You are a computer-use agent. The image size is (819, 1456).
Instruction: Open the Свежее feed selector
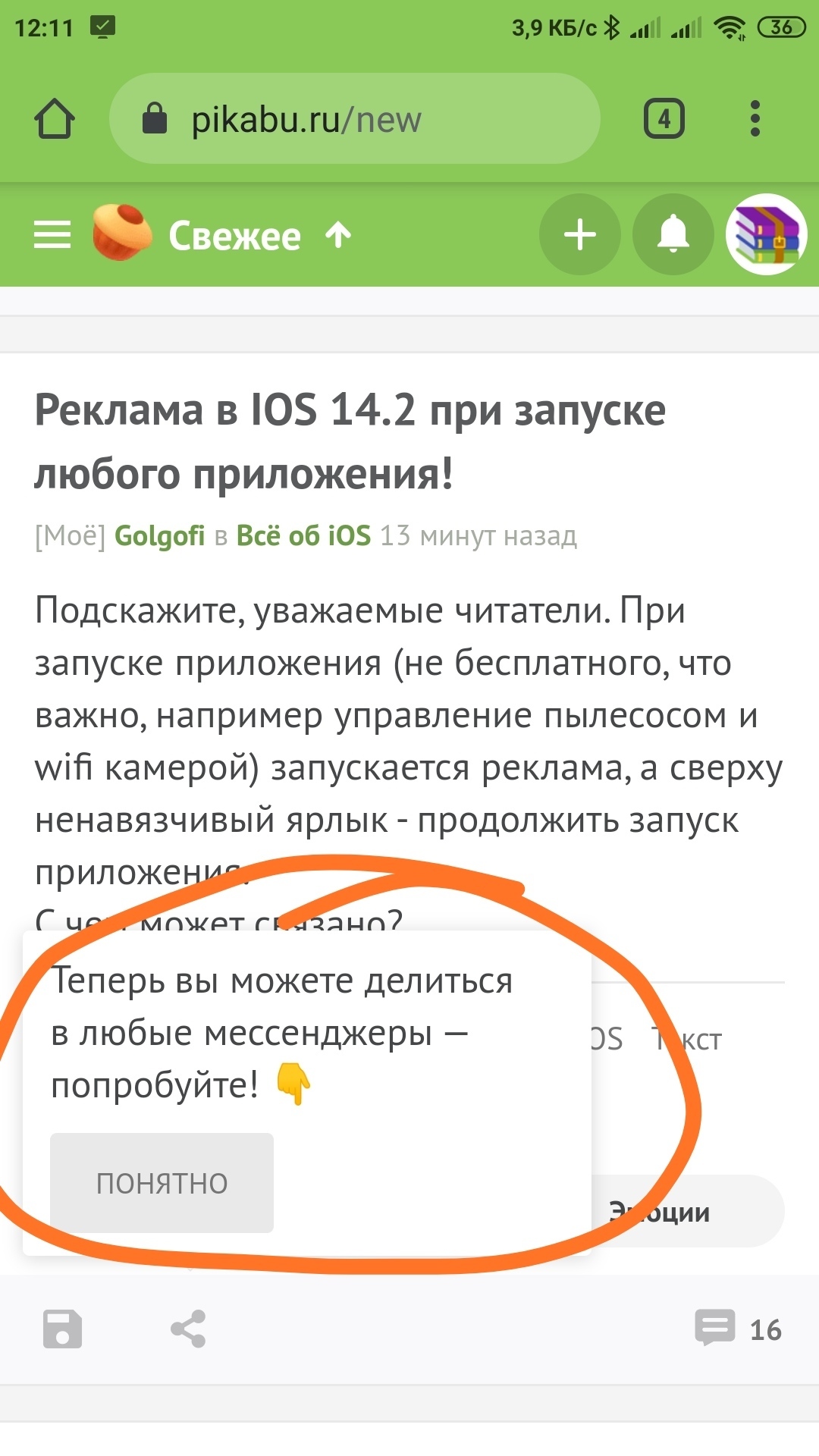235,235
